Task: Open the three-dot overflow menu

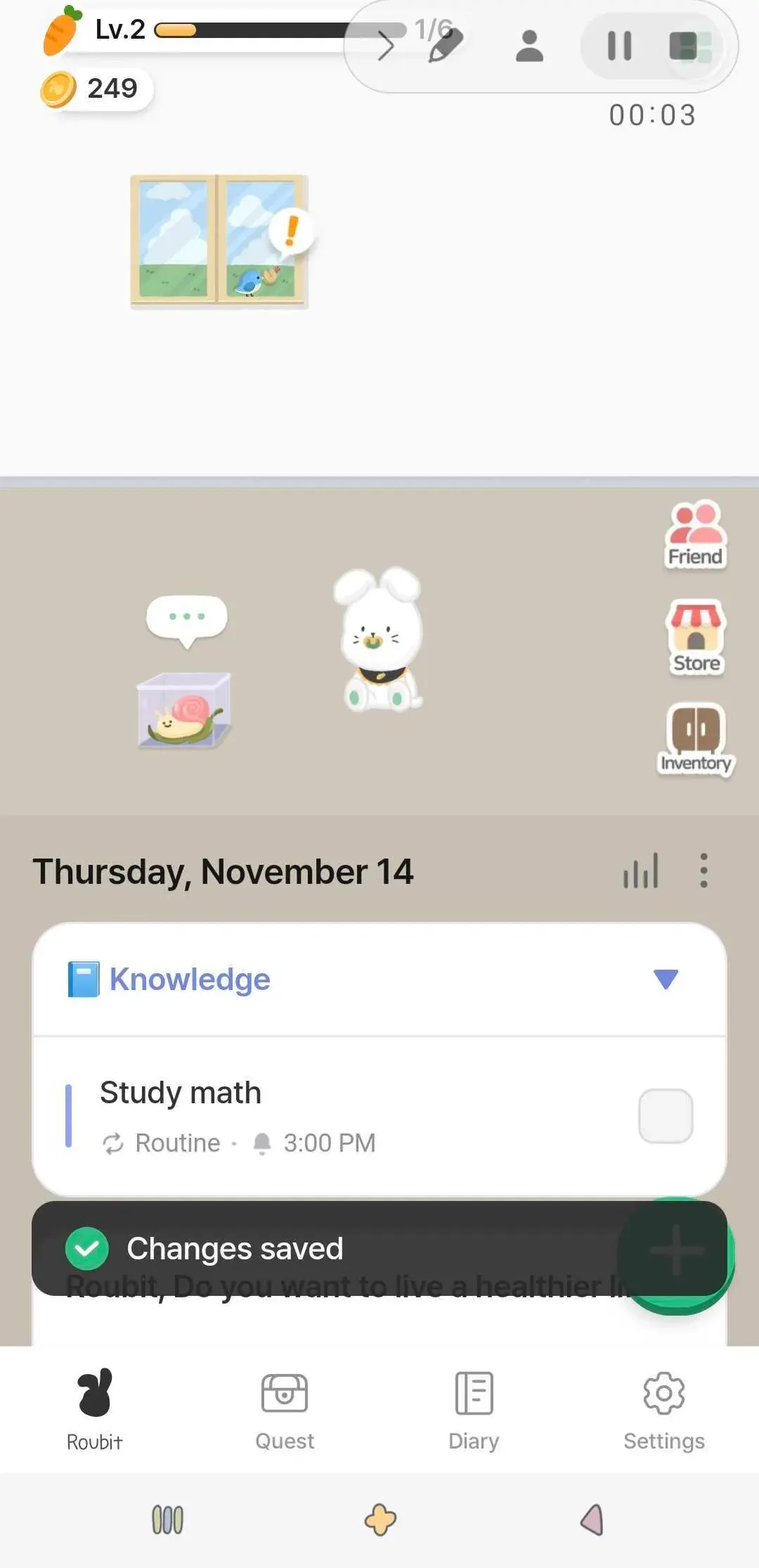Action: (703, 871)
